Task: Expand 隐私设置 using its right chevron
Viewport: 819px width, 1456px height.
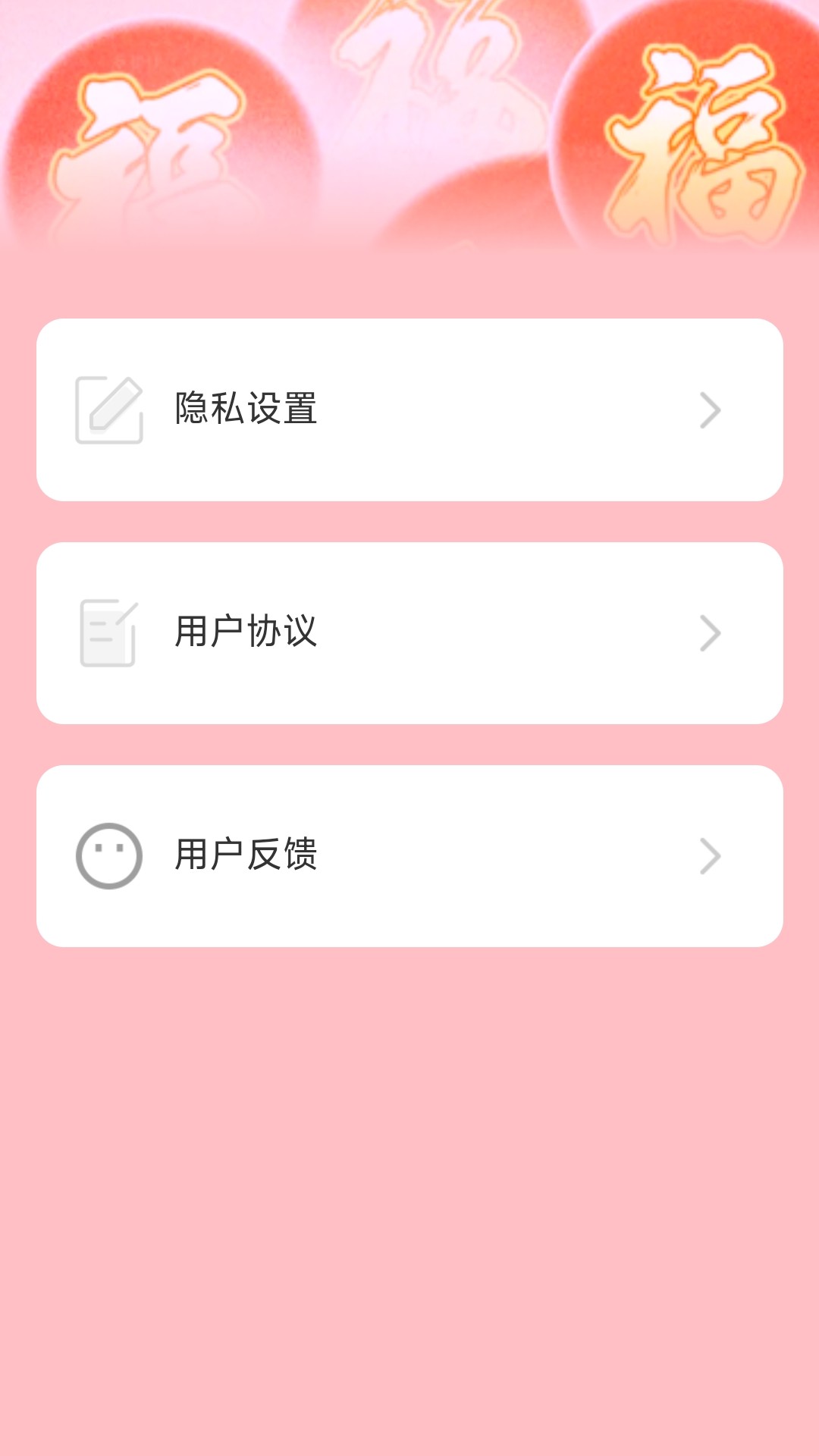Action: click(x=711, y=409)
